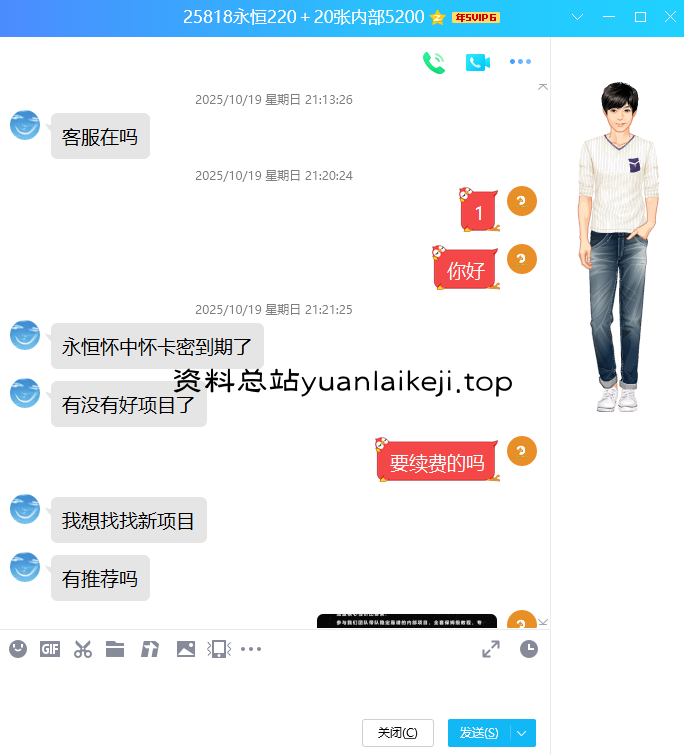Start a voice call
Viewport: 684px width, 755px height.
click(x=434, y=62)
